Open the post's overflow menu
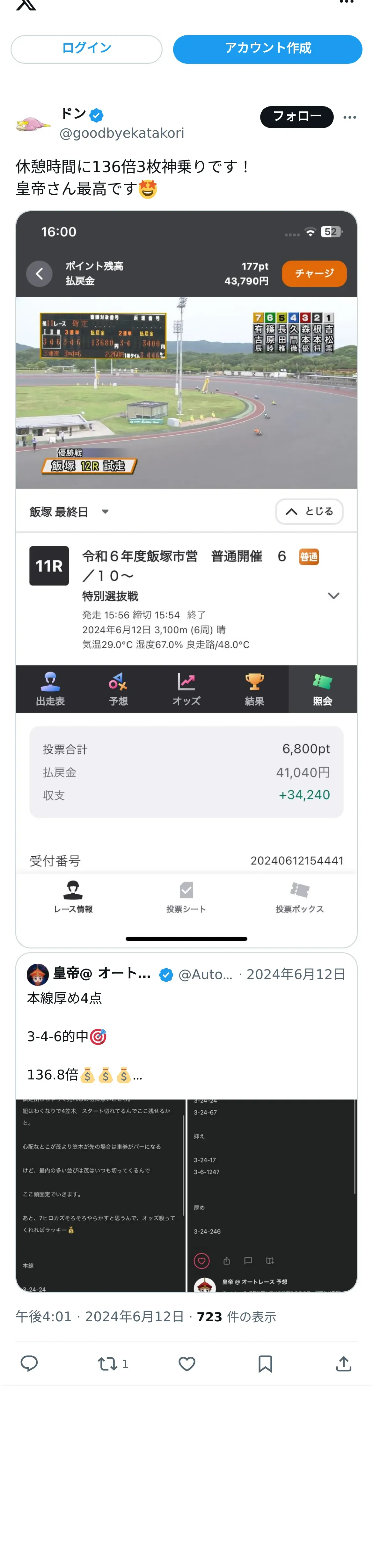 click(x=349, y=117)
